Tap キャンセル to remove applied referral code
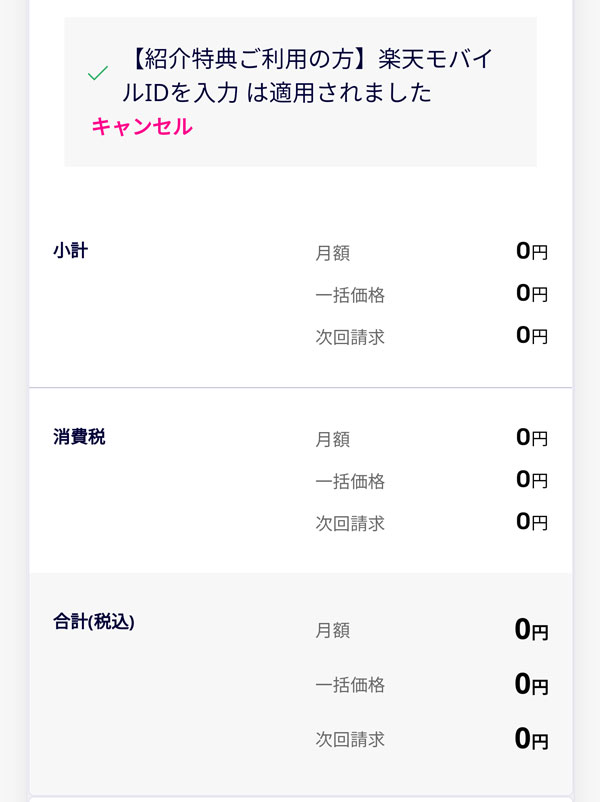Image resolution: width=600 pixels, height=802 pixels. [142, 127]
